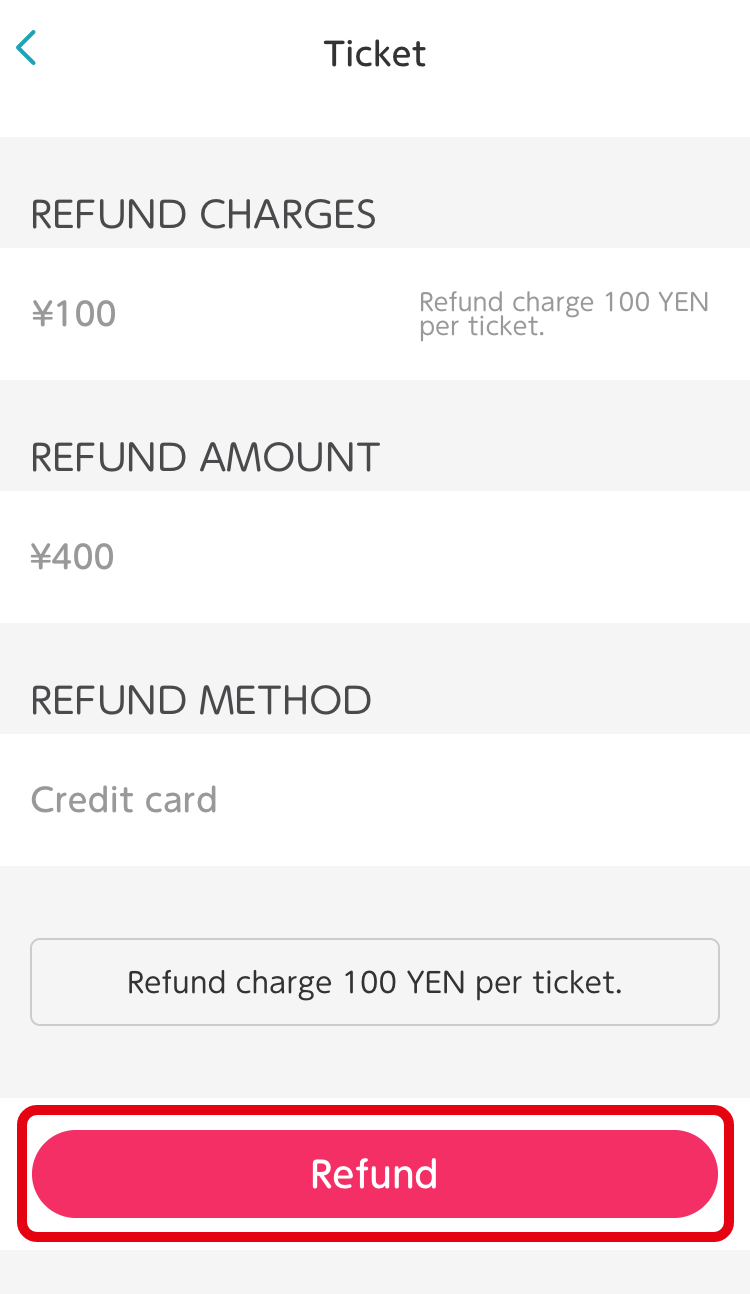Confirm with the pink Refund button
The image size is (750, 1294).
[x=375, y=1173]
